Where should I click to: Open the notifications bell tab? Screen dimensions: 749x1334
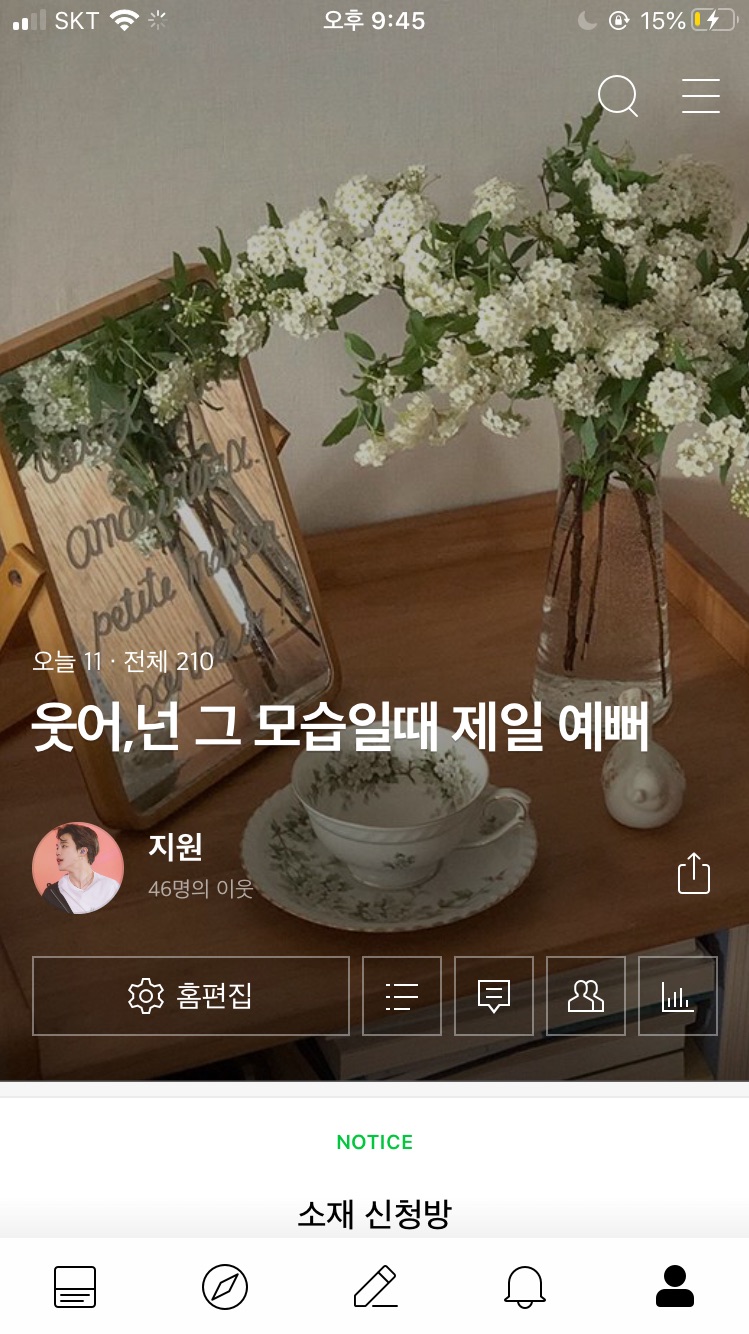click(x=525, y=1287)
